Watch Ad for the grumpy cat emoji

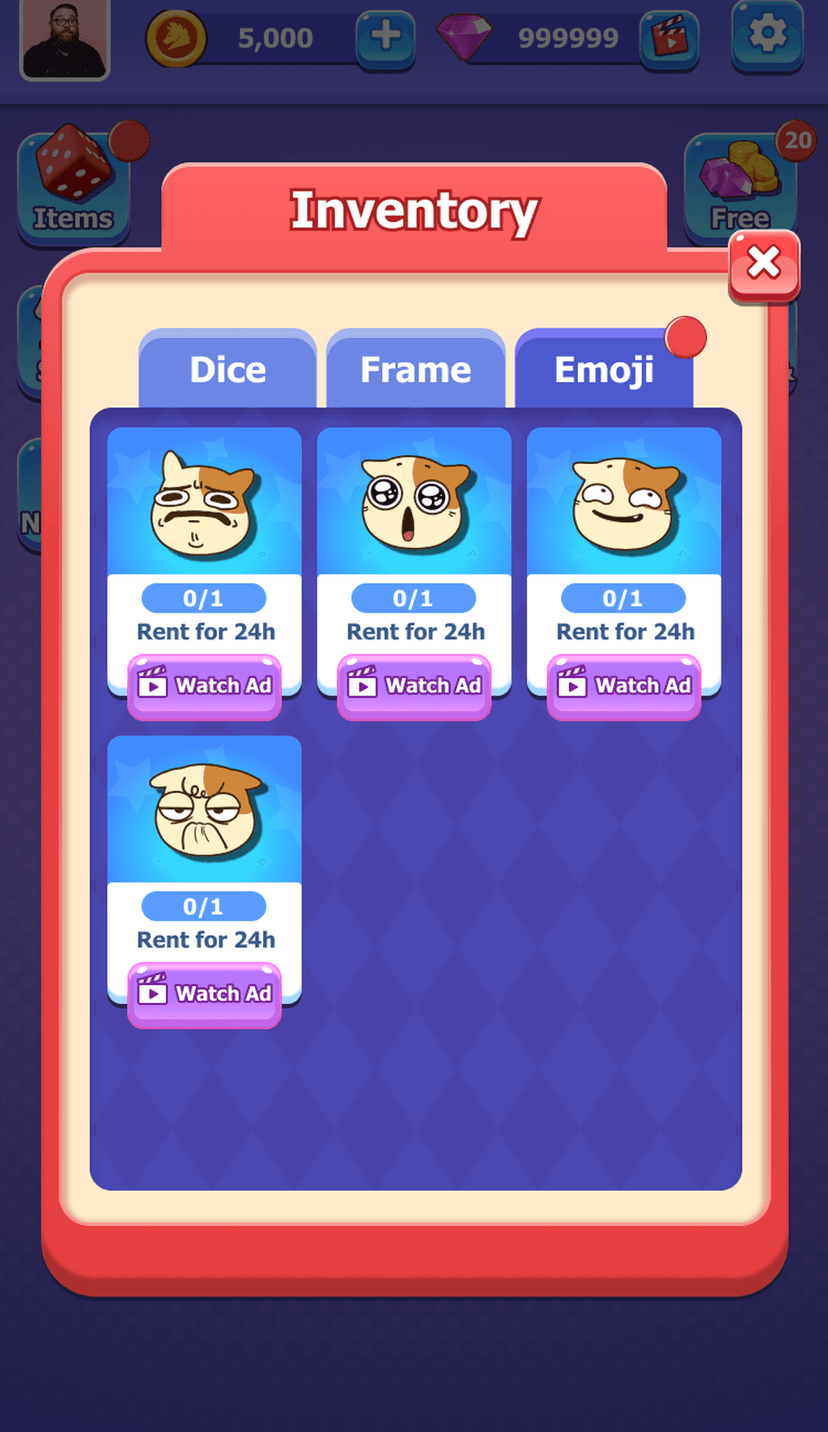pyautogui.click(x=204, y=994)
